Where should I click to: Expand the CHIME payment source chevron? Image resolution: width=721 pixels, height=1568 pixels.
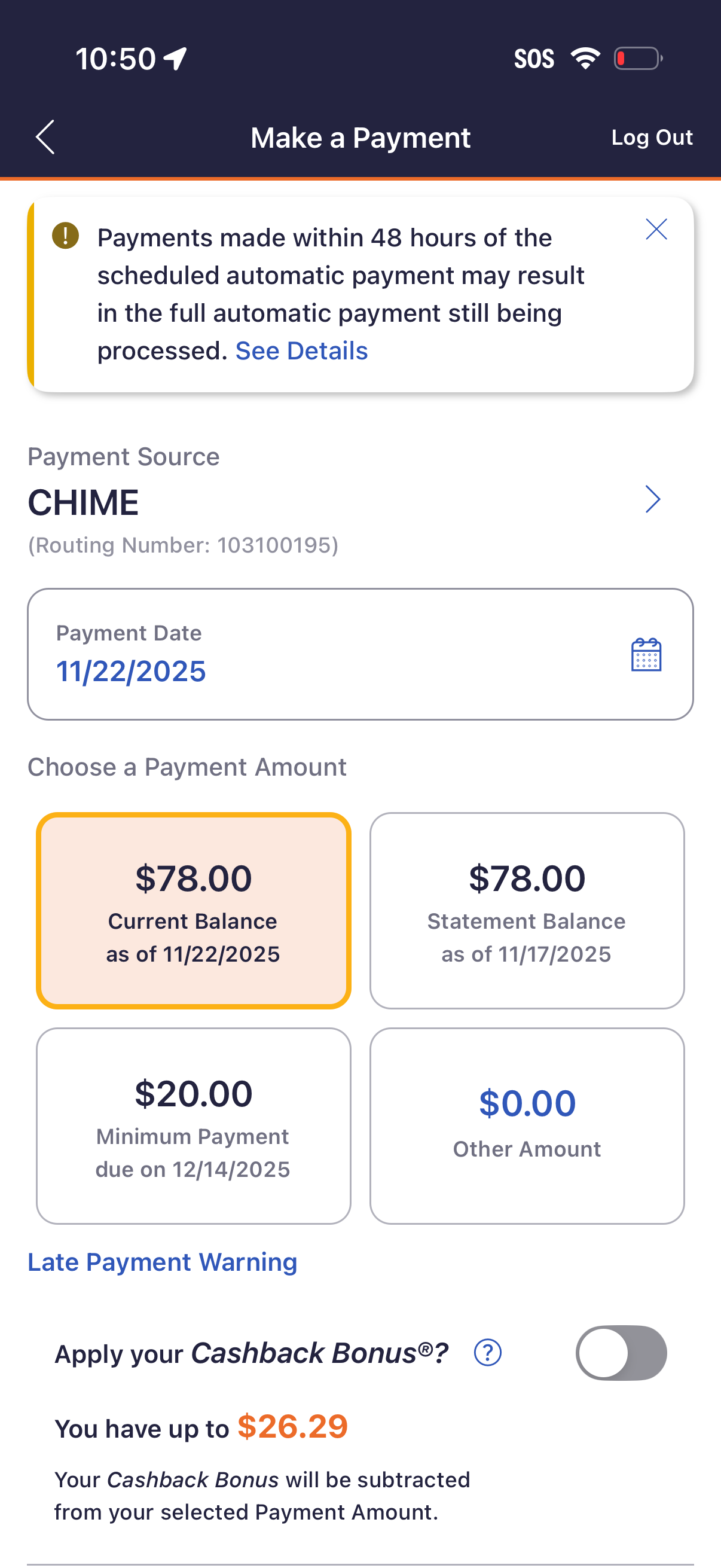[x=653, y=499]
